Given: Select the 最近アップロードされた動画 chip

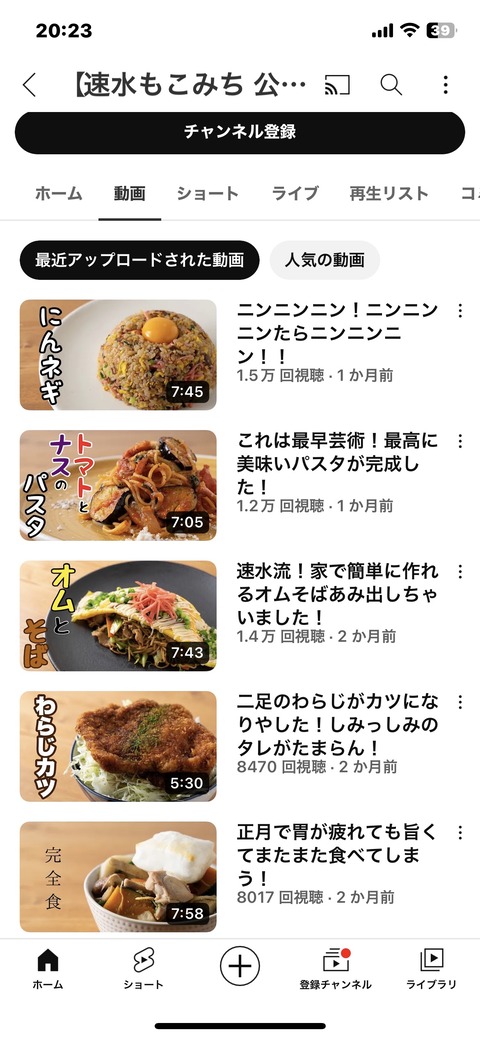Looking at the screenshot, I should 139,260.
